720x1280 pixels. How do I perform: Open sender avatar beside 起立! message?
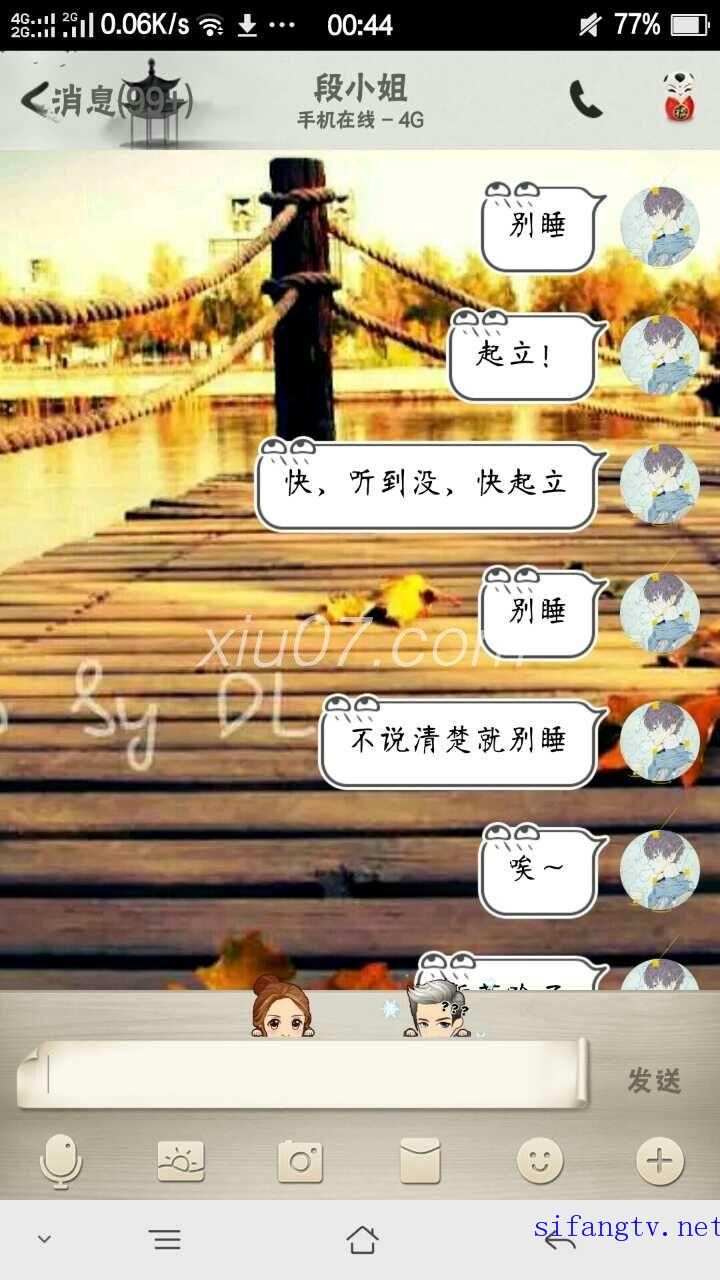click(660, 355)
